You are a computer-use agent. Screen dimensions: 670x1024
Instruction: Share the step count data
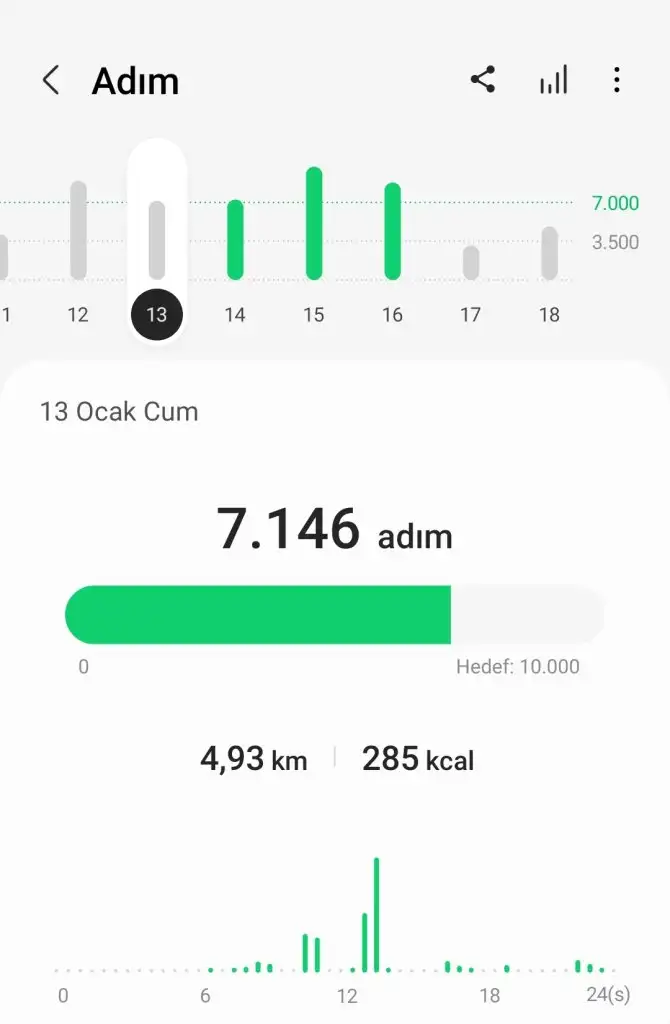click(483, 80)
